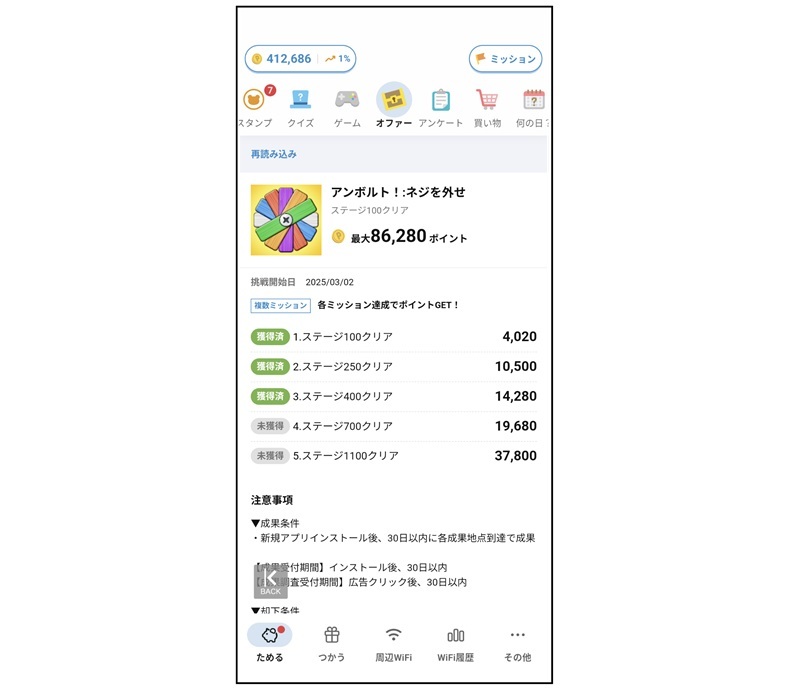
Task: Switch to the つかう bottom tab
Action: 332,644
